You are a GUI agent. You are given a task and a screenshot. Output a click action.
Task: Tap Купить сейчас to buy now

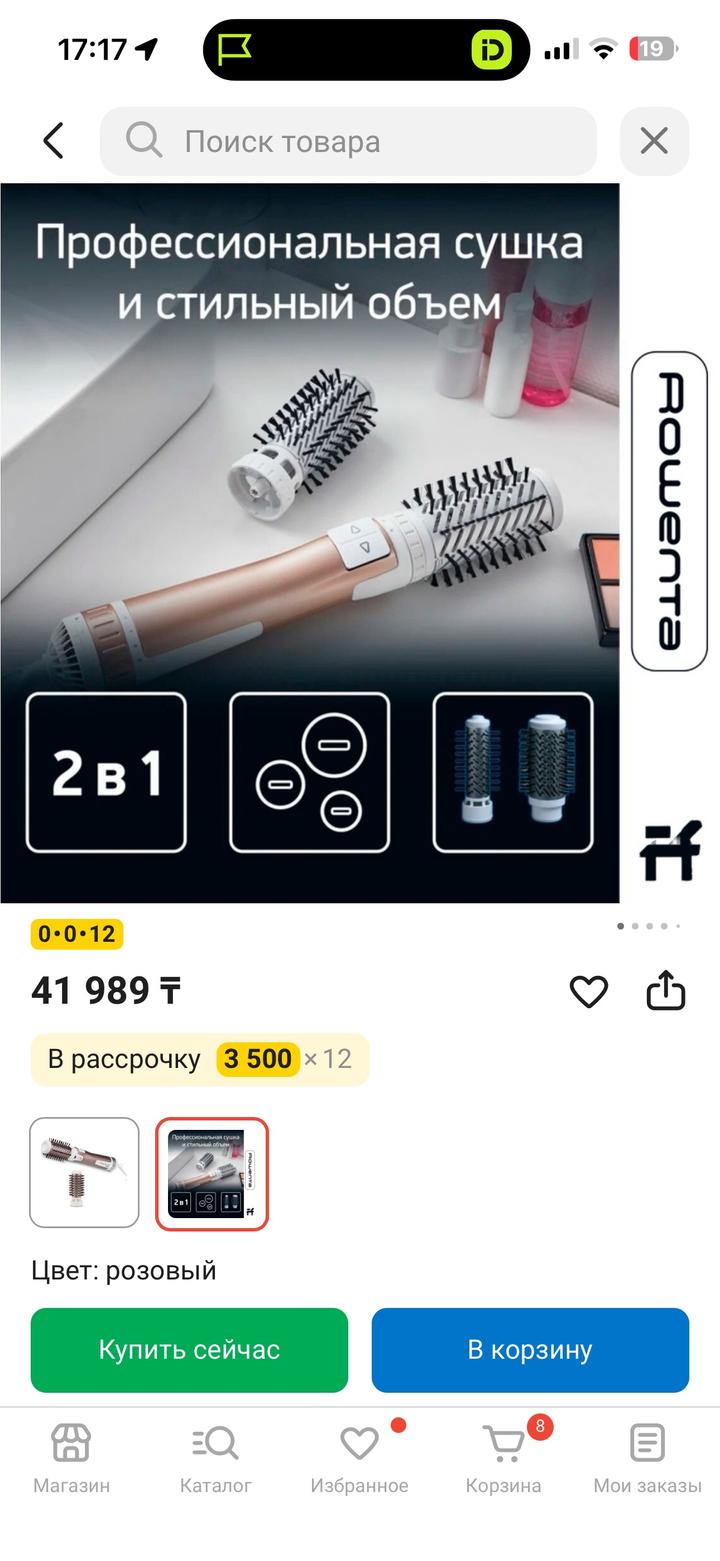[x=189, y=1350]
